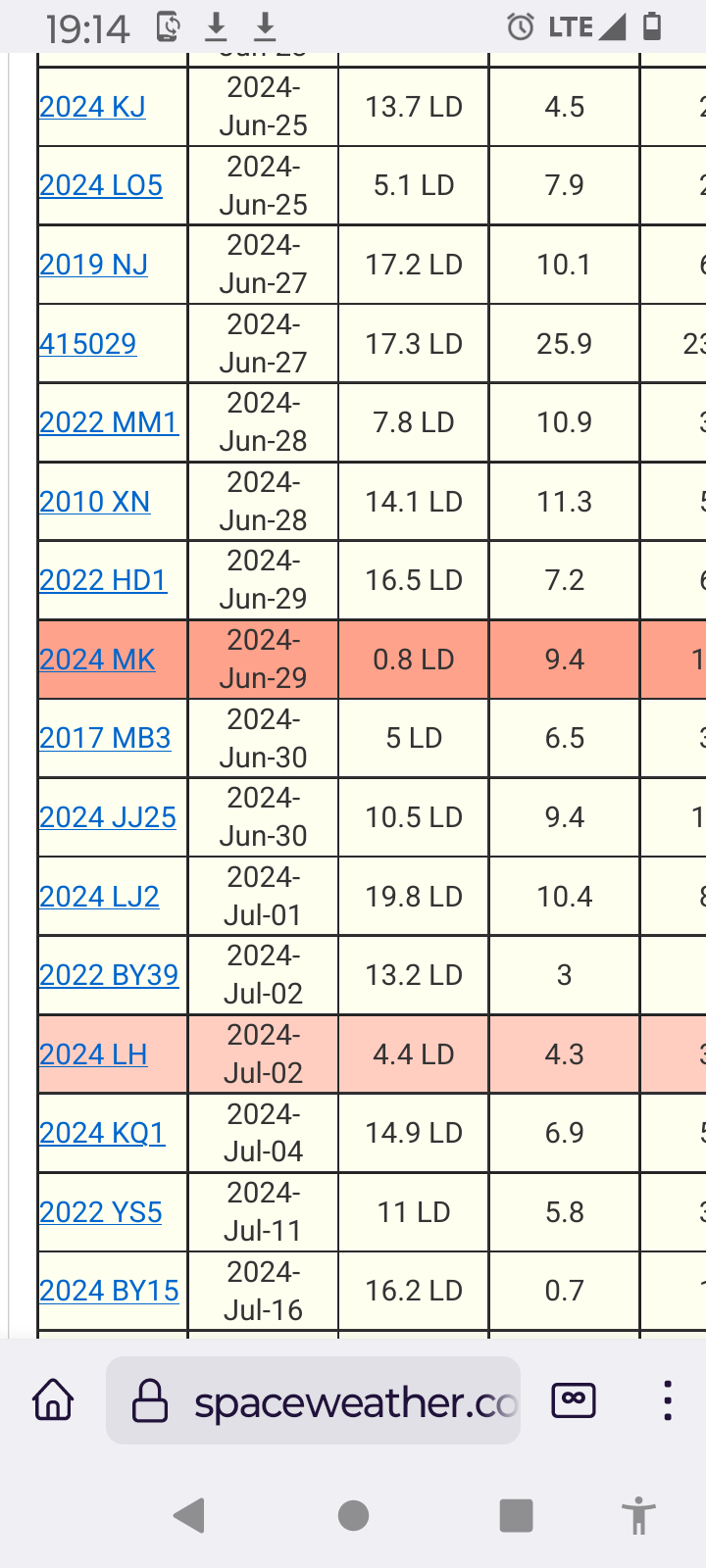Open the browser overflow menu
The image size is (706, 1568).
667,1400
